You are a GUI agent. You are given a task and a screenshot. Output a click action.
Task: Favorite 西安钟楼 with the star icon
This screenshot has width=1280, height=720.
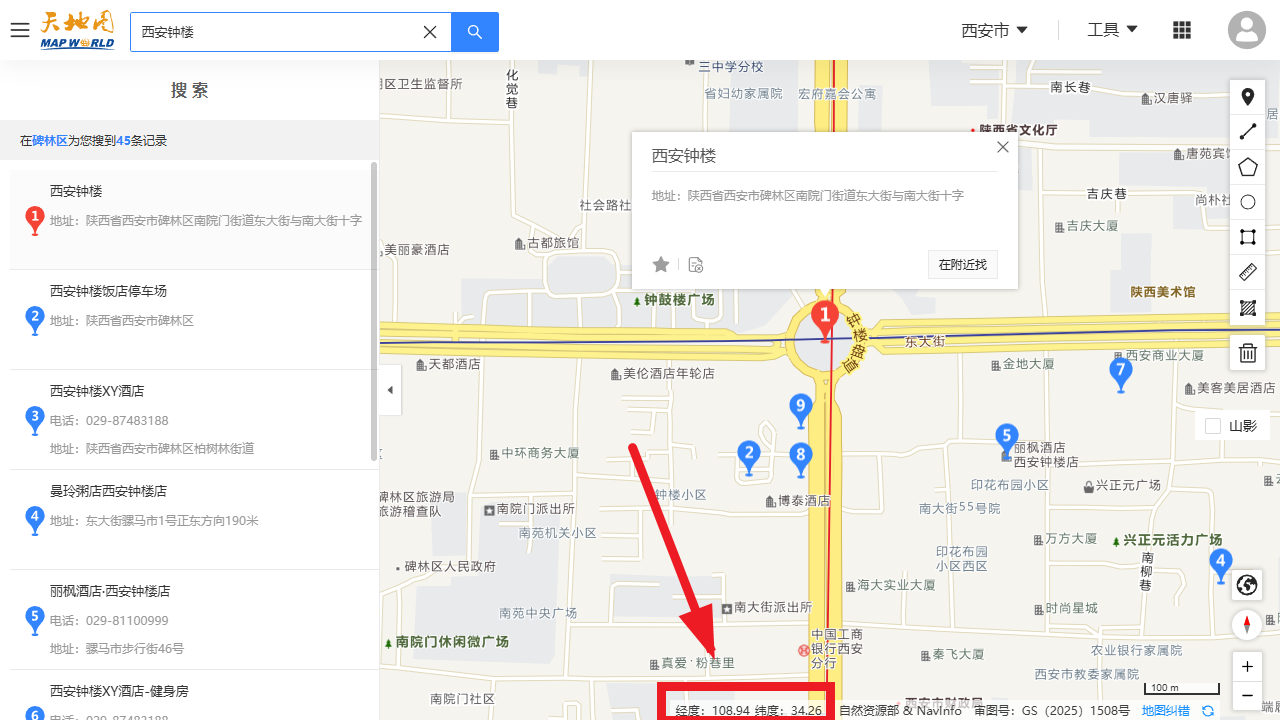pyautogui.click(x=661, y=264)
